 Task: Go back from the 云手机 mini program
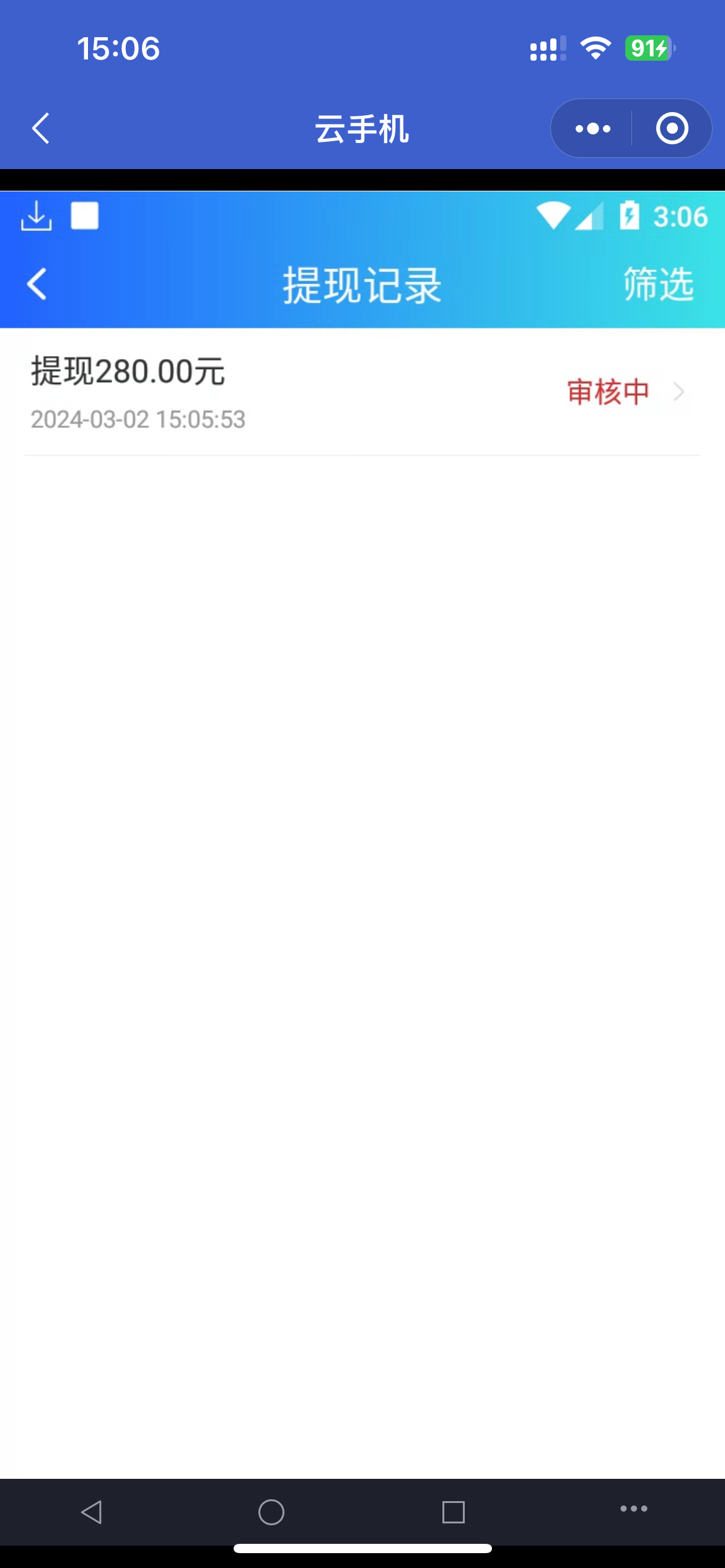(41, 129)
